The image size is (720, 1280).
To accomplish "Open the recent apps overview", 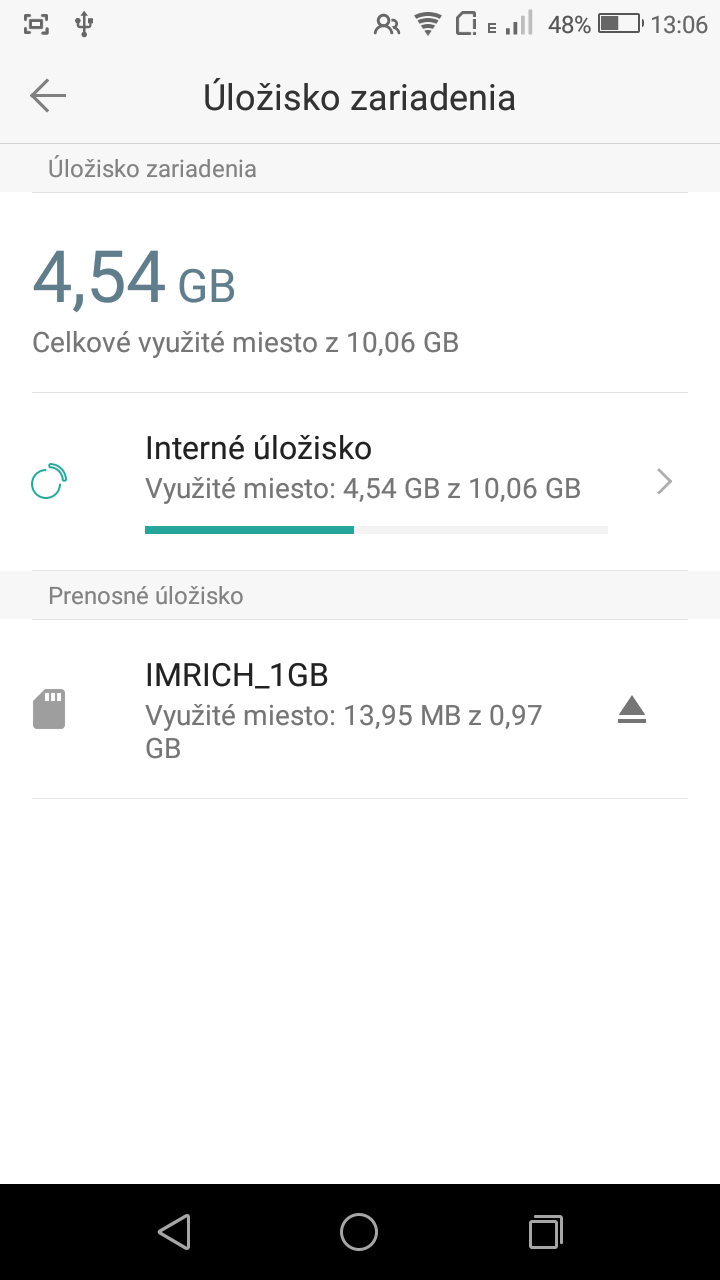I will tap(545, 1231).
